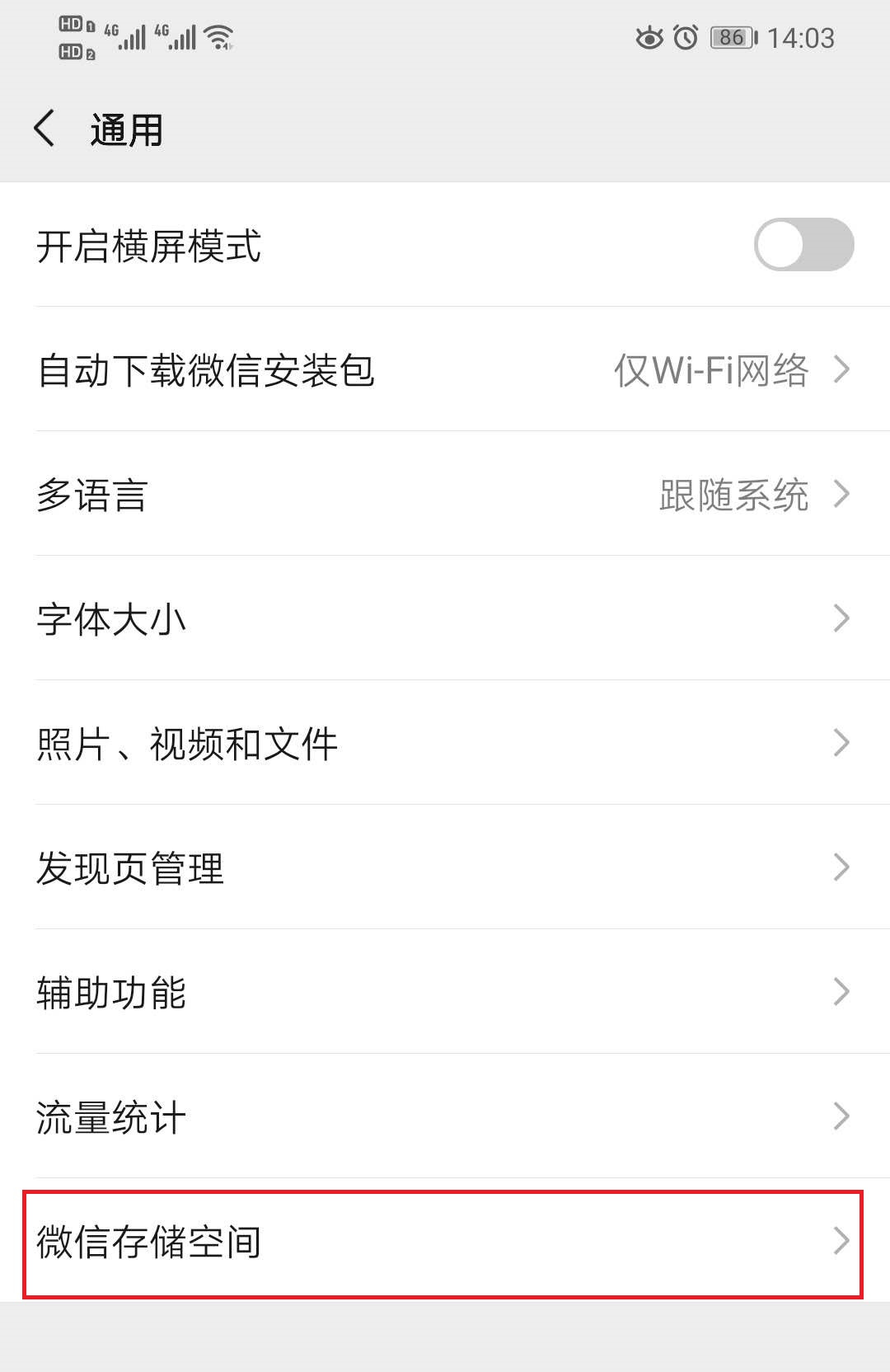Expand the 字体大小 row chevron
This screenshot has height=1372, width=890.
841,618
